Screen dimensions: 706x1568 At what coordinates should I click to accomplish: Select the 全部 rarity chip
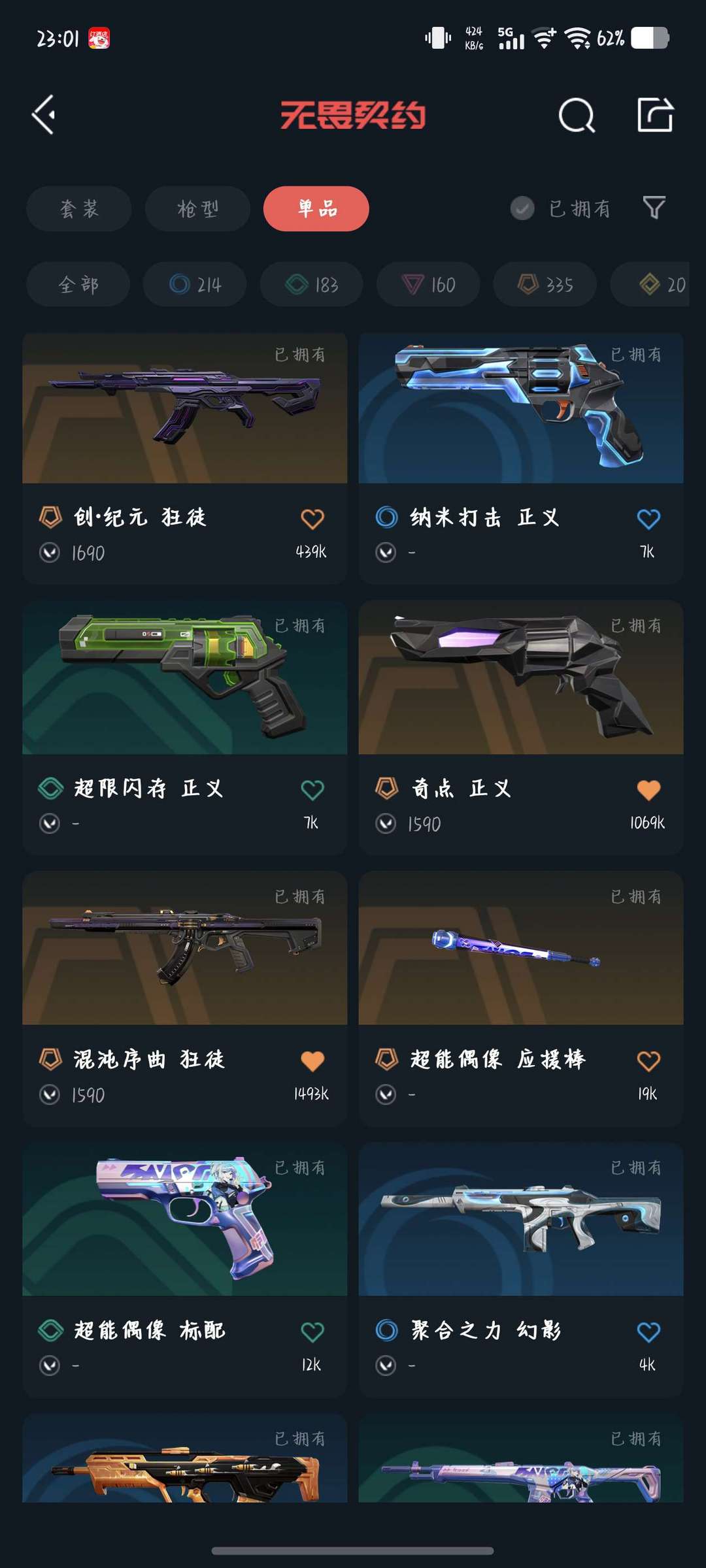(x=78, y=284)
